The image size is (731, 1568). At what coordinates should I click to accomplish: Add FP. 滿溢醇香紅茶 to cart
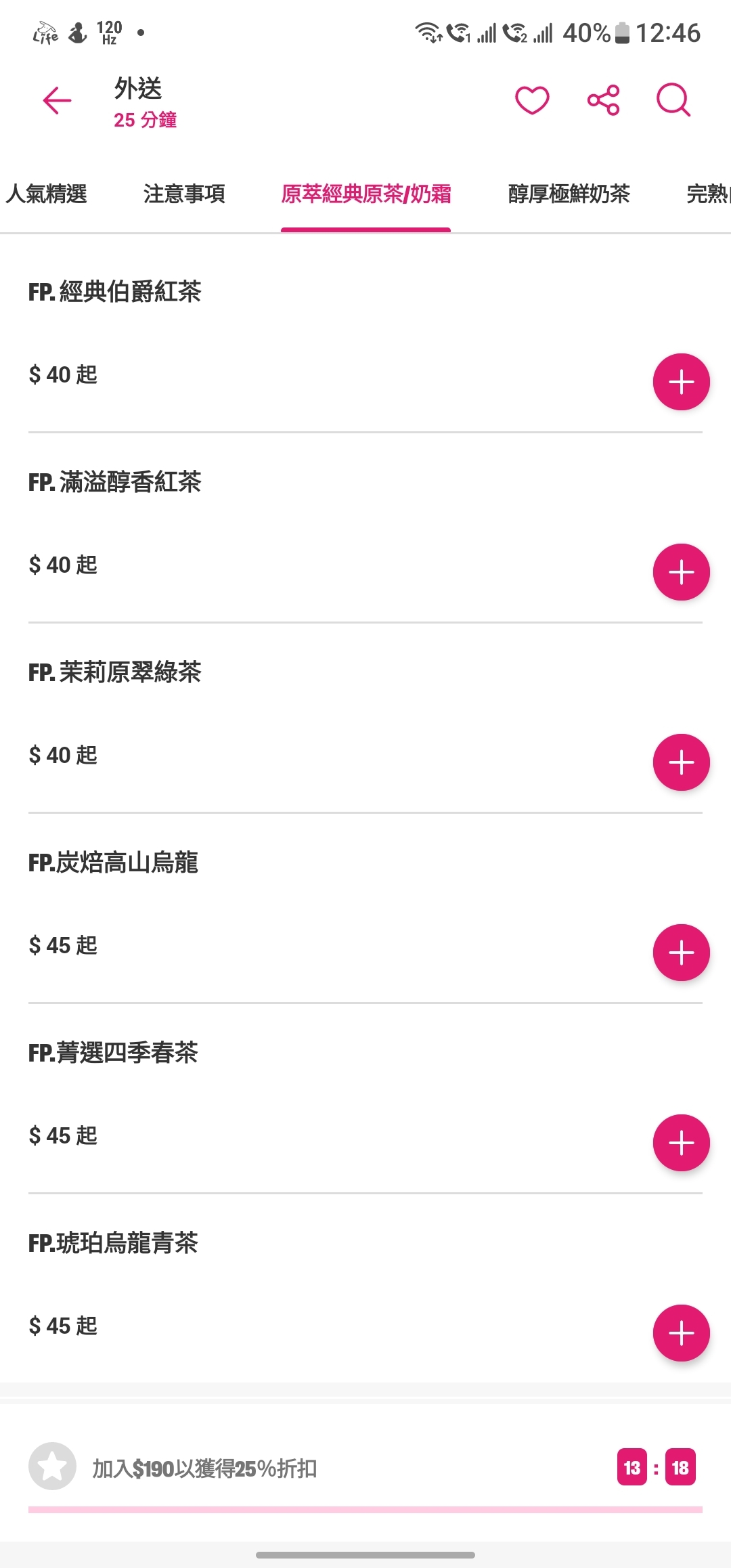(681, 572)
